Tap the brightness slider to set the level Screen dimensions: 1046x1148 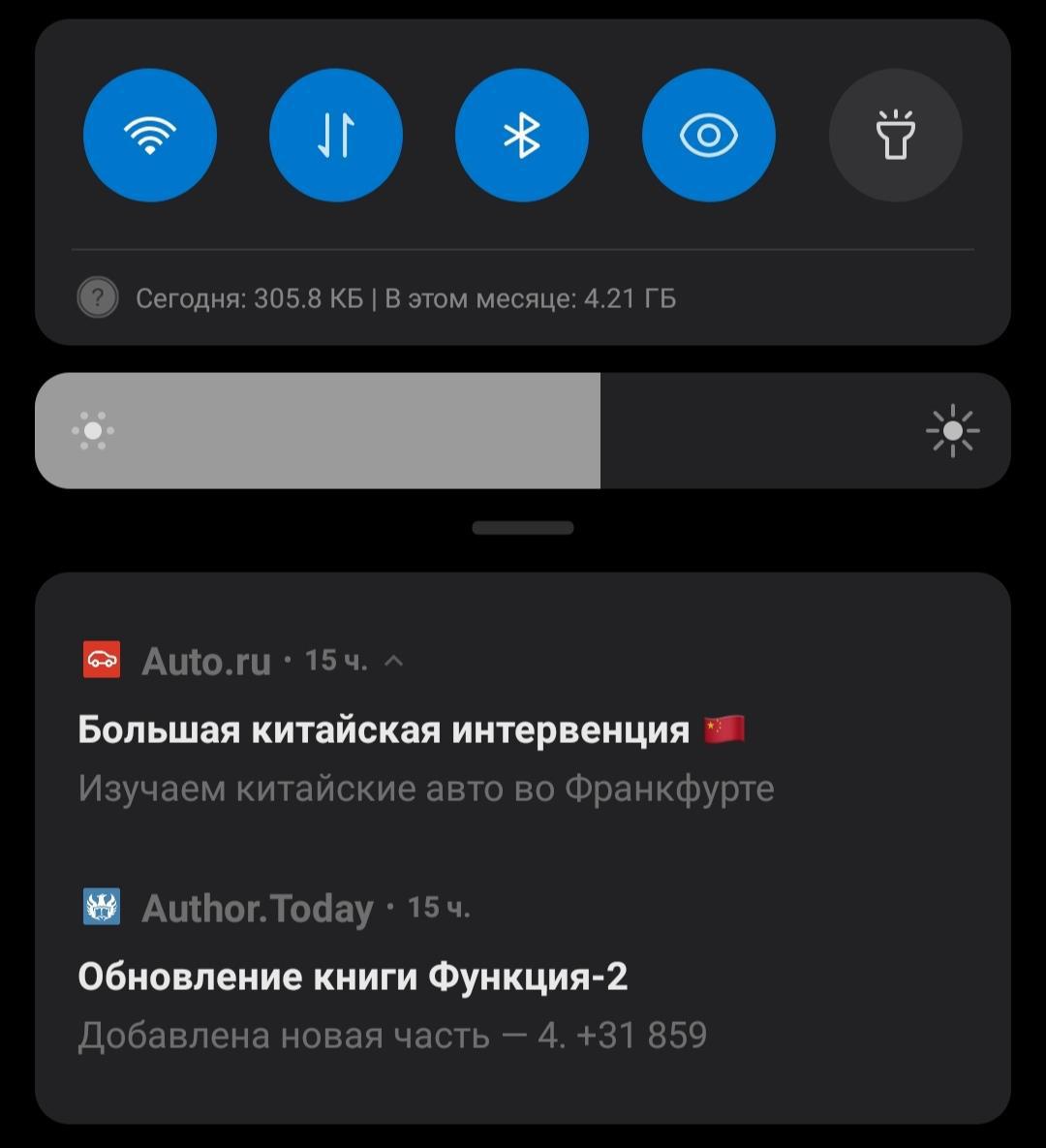(x=523, y=430)
